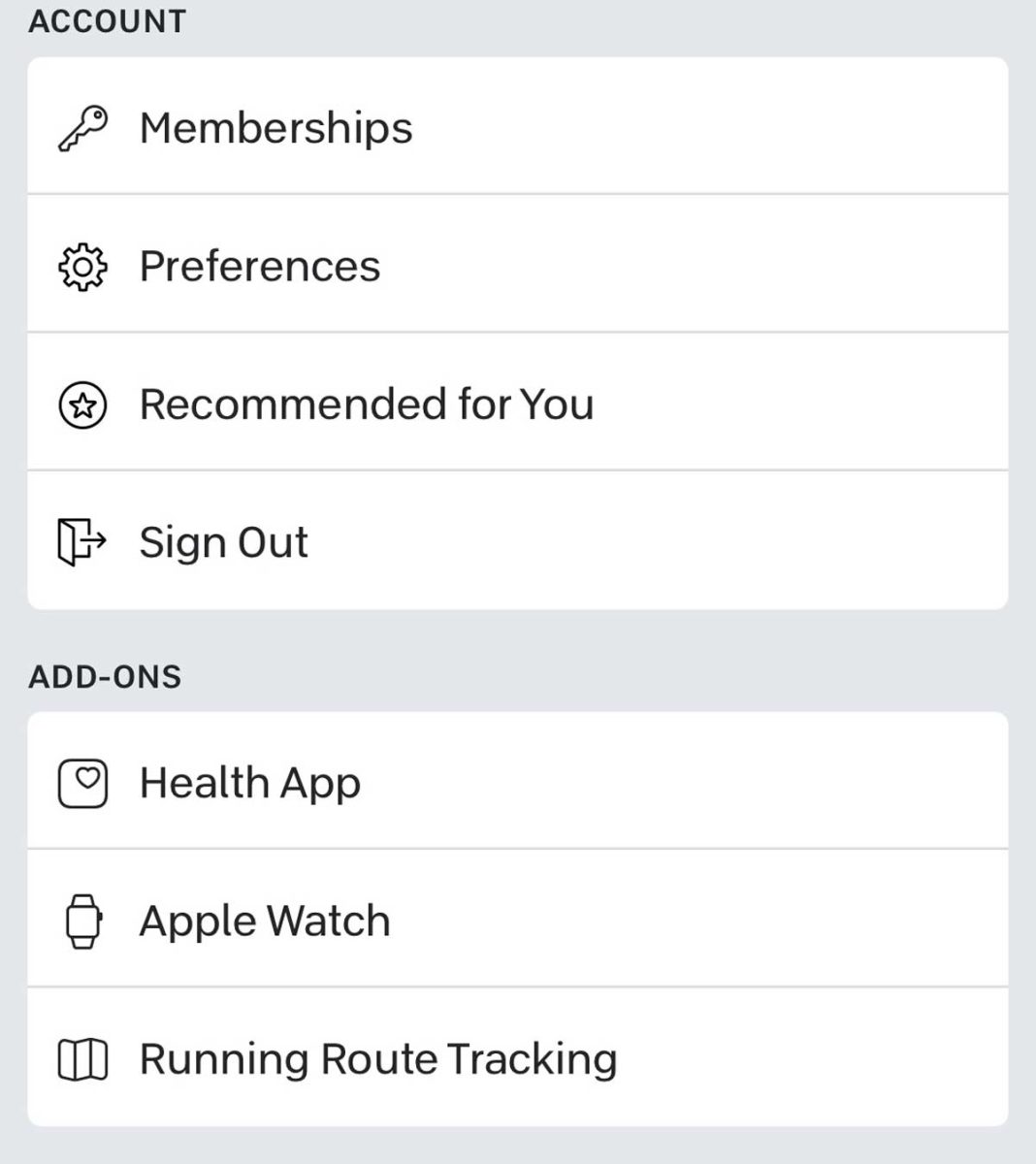Image resolution: width=1036 pixels, height=1164 pixels.
Task: Click the folded map icon for Route Tracking
Action: coord(82,1058)
